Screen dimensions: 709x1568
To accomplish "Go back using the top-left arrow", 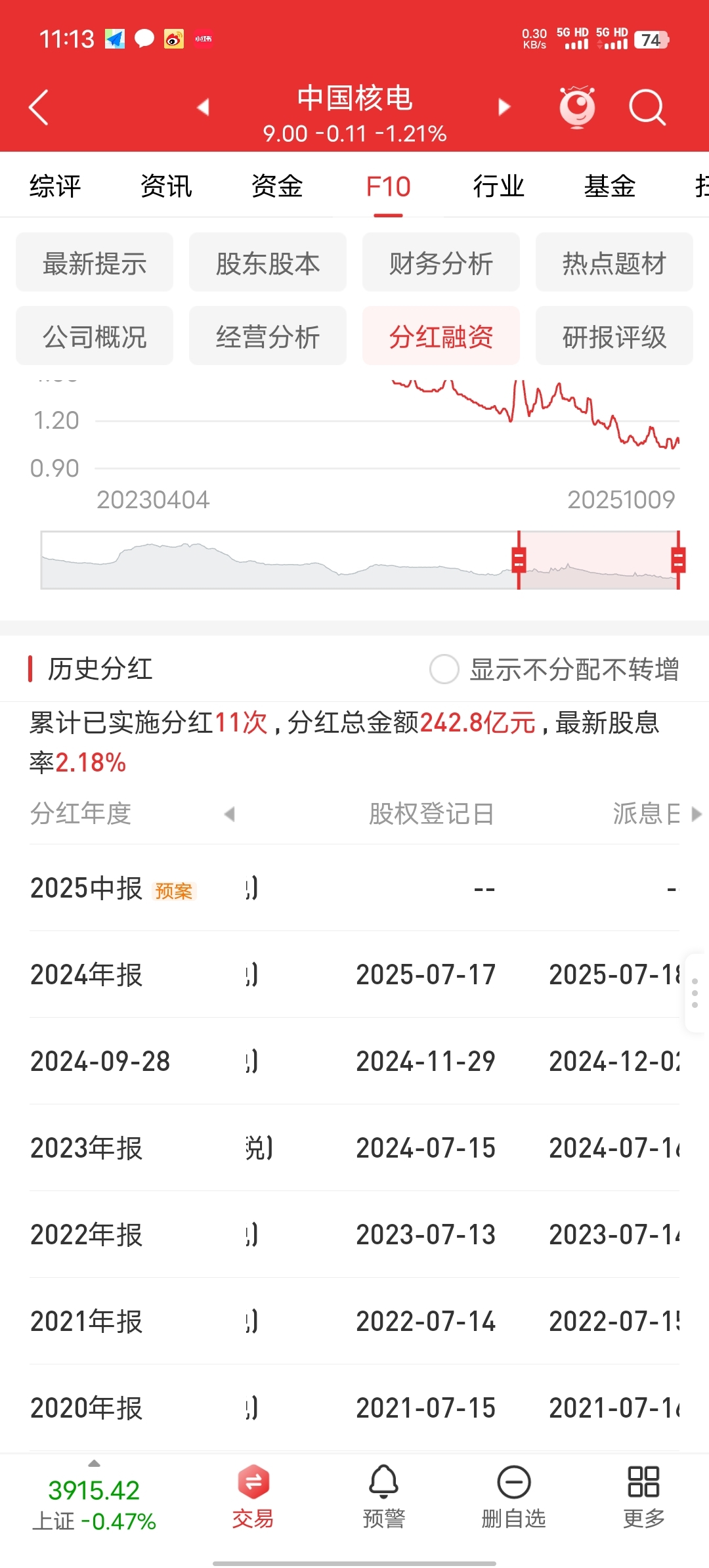I will (x=39, y=107).
